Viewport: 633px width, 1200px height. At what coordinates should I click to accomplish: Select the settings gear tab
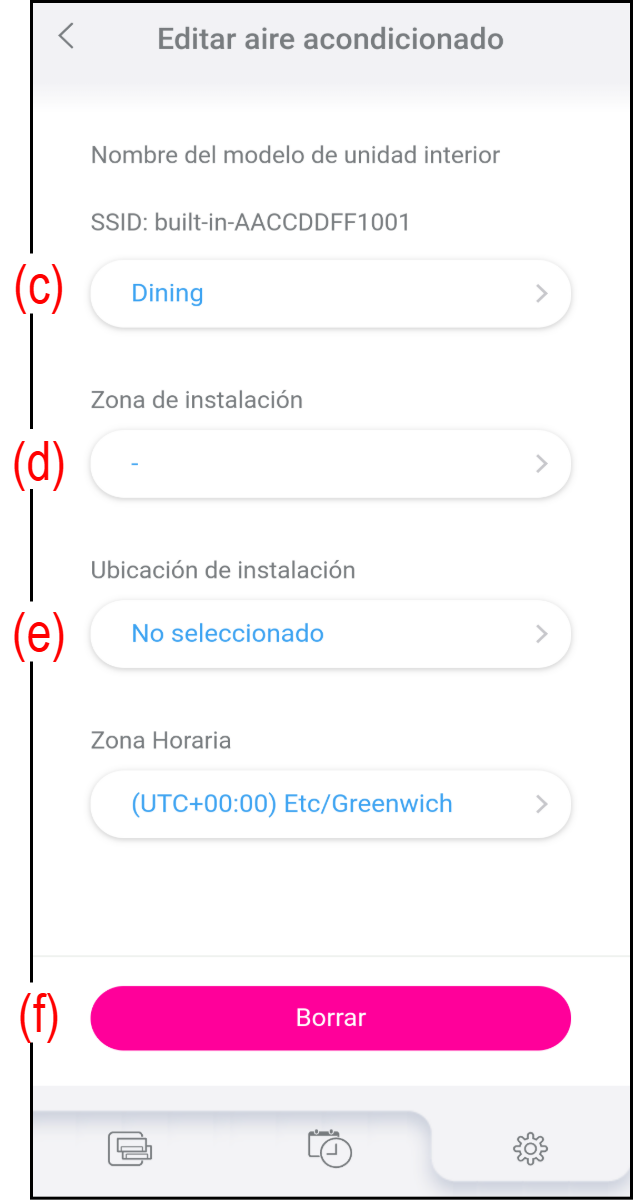pyautogui.click(x=530, y=1149)
